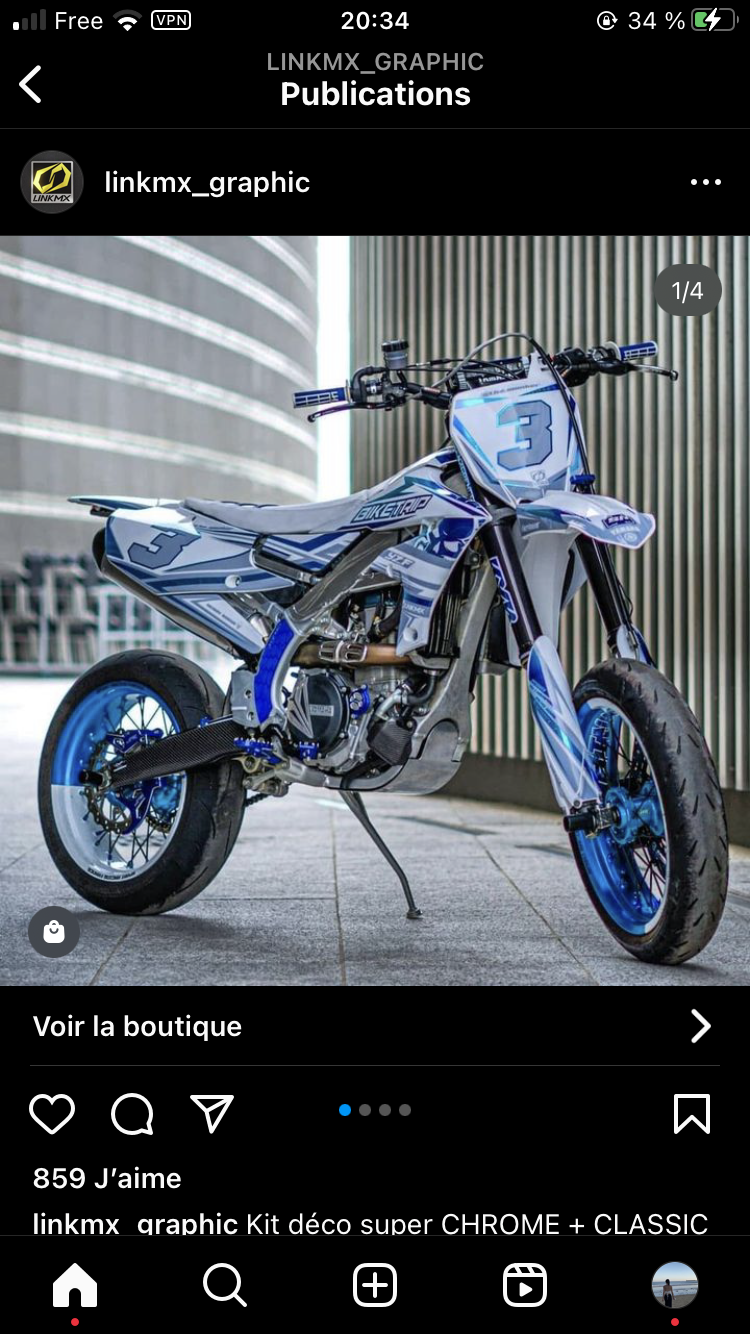Open linkmx_graphic profile from post header
This screenshot has width=750, height=1334.
coord(207,182)
